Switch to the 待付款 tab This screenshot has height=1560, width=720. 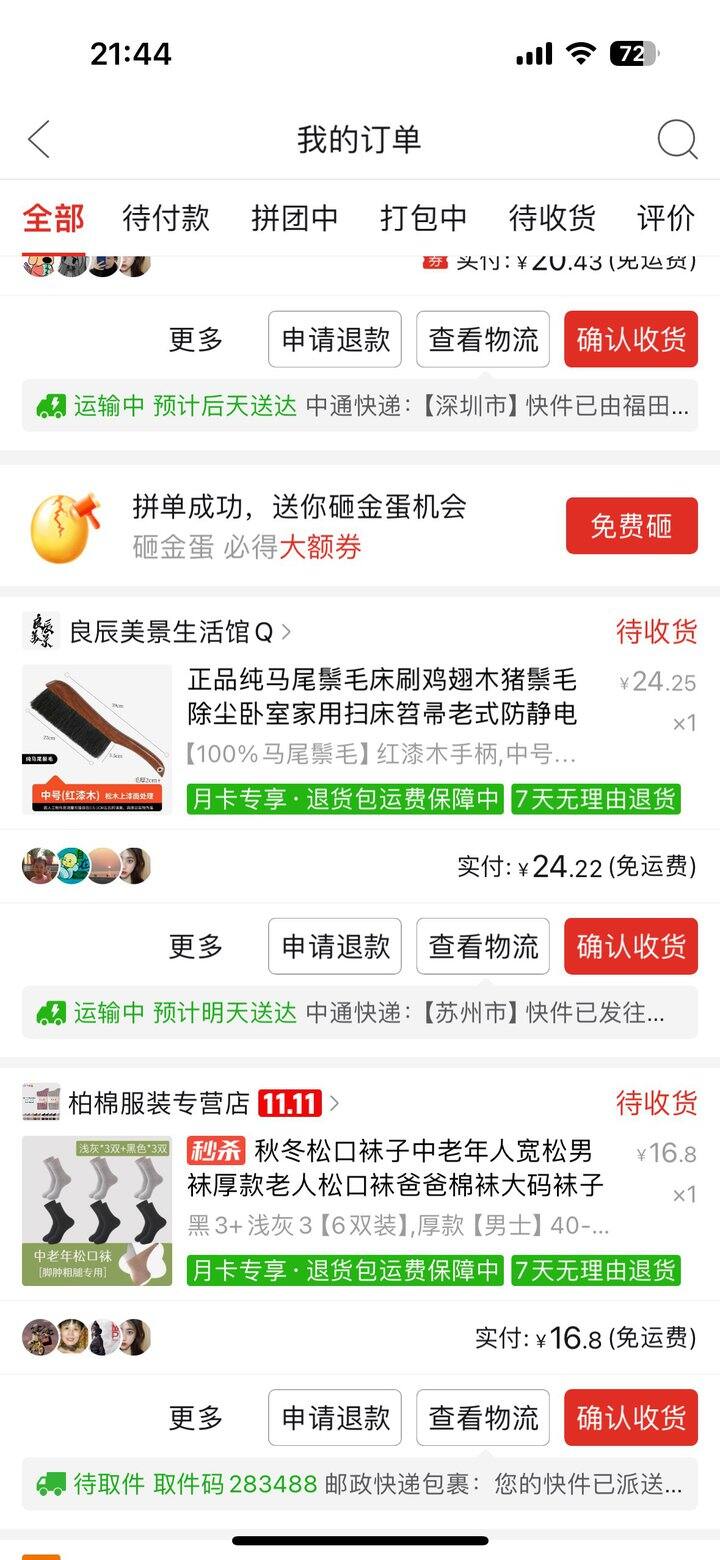[x=166, y=218]
